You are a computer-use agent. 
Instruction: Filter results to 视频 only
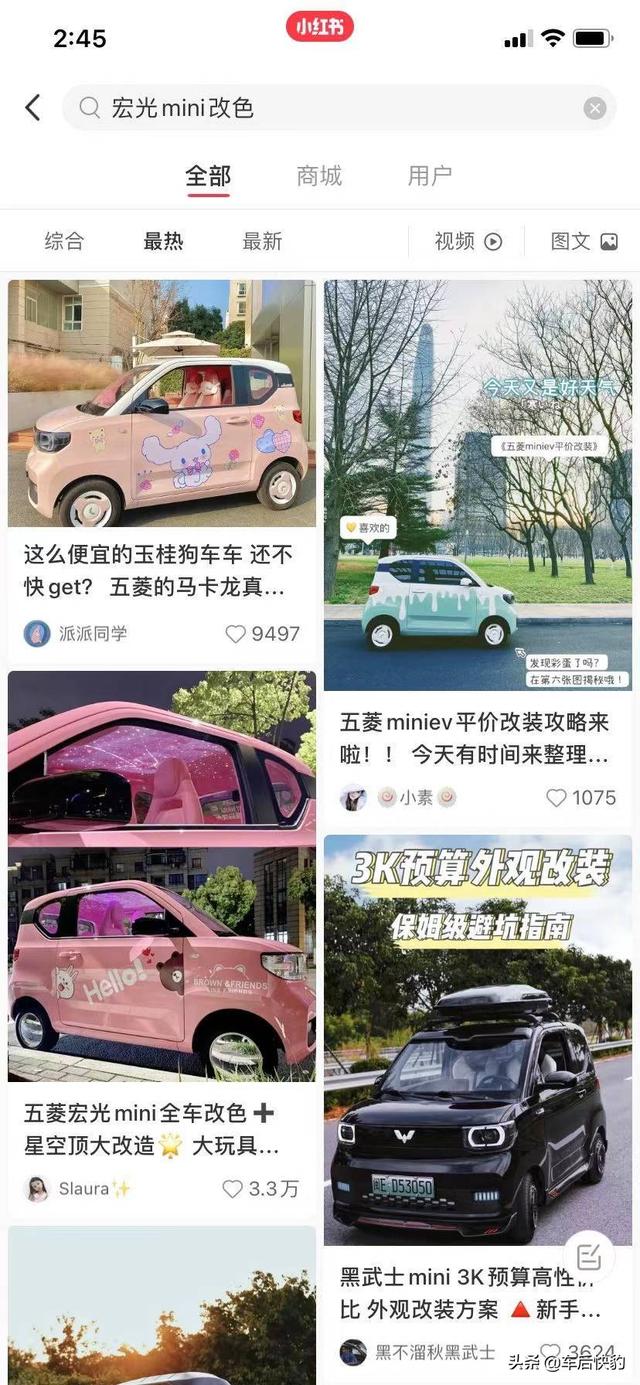[x=467, y=241]
